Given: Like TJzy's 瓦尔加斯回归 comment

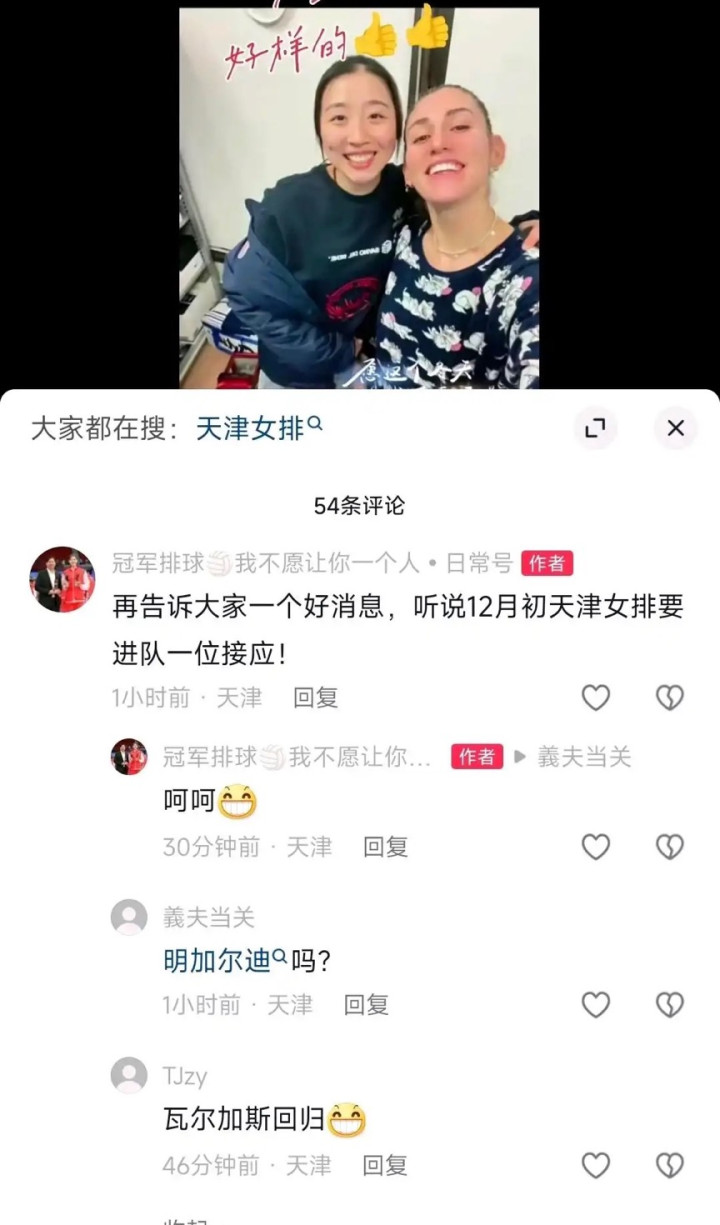Looking at the screenshot, I should [x=596, y=1165].
